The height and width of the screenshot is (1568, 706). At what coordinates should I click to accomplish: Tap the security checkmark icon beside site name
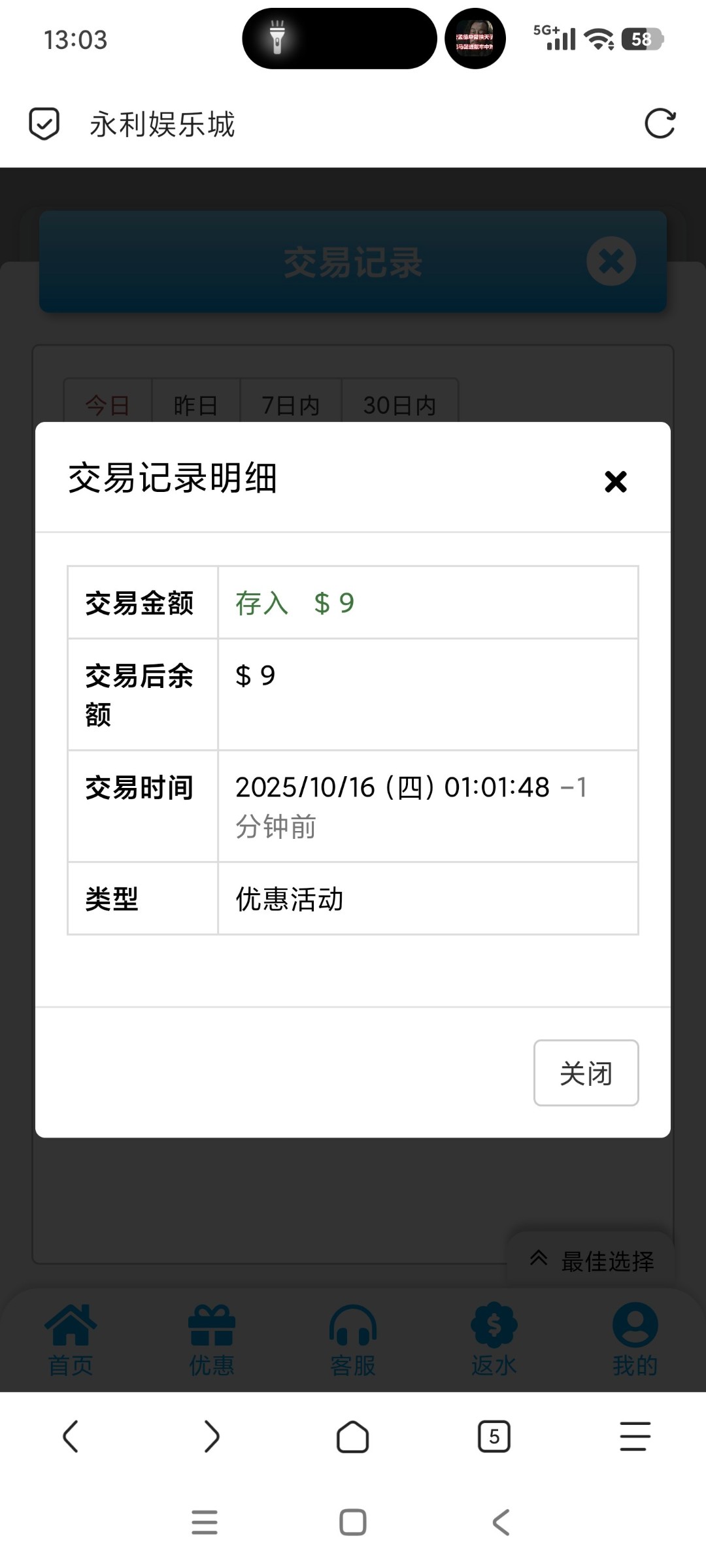43,123
